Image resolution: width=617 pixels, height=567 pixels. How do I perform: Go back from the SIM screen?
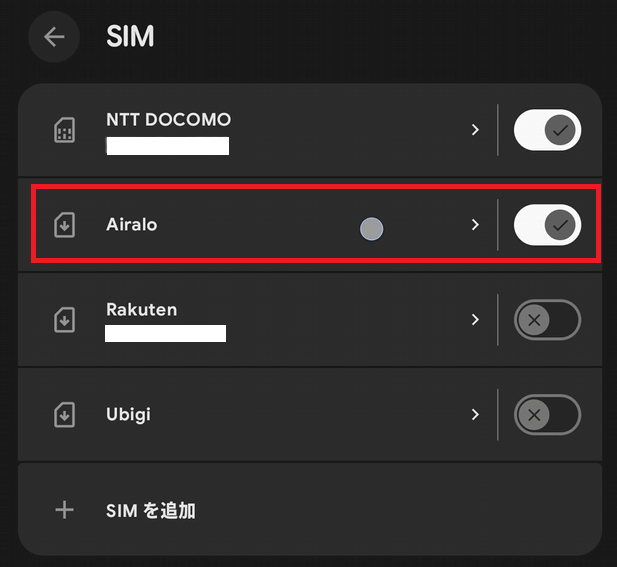coord(54,38)
